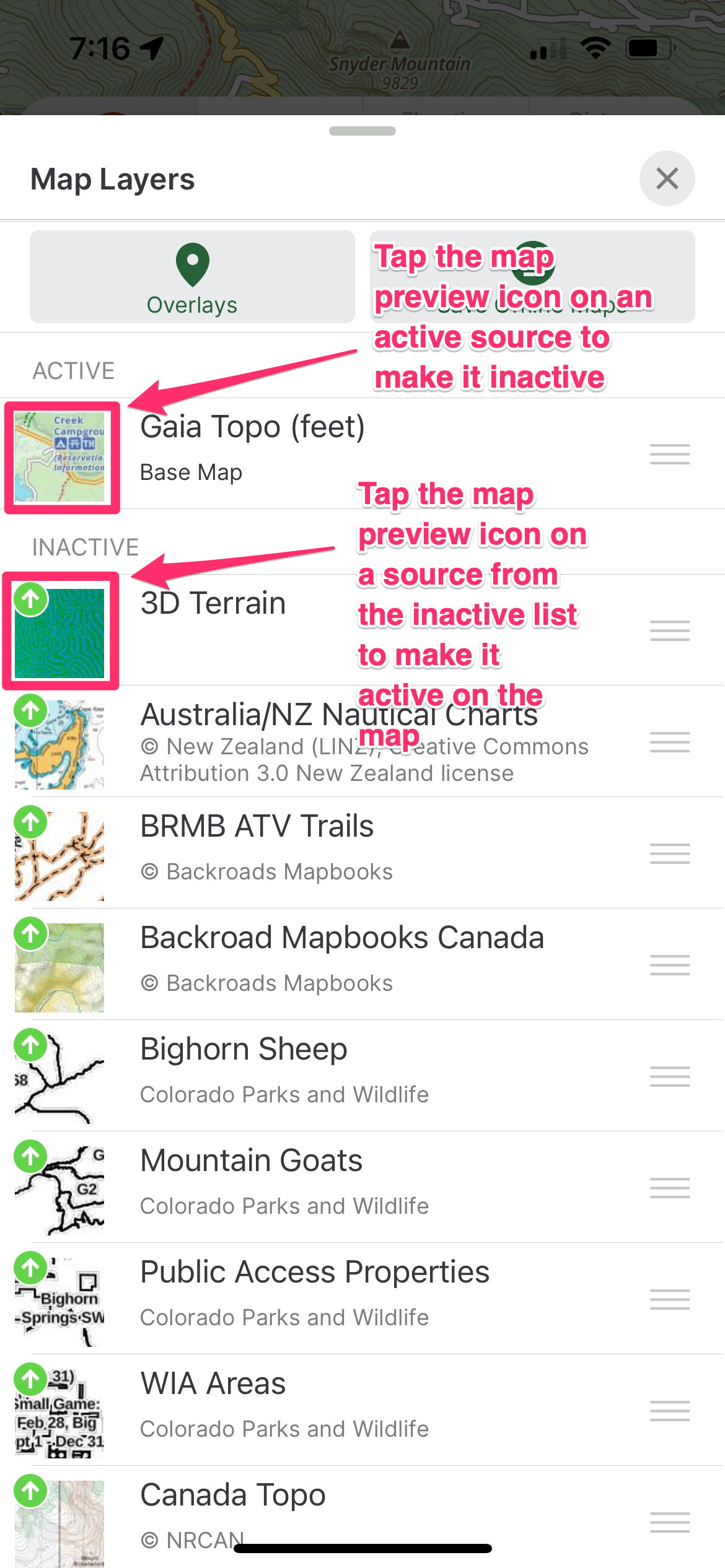
Task: Enable Backroad Mapbooks Canada layer
Action: pos(60,966)
